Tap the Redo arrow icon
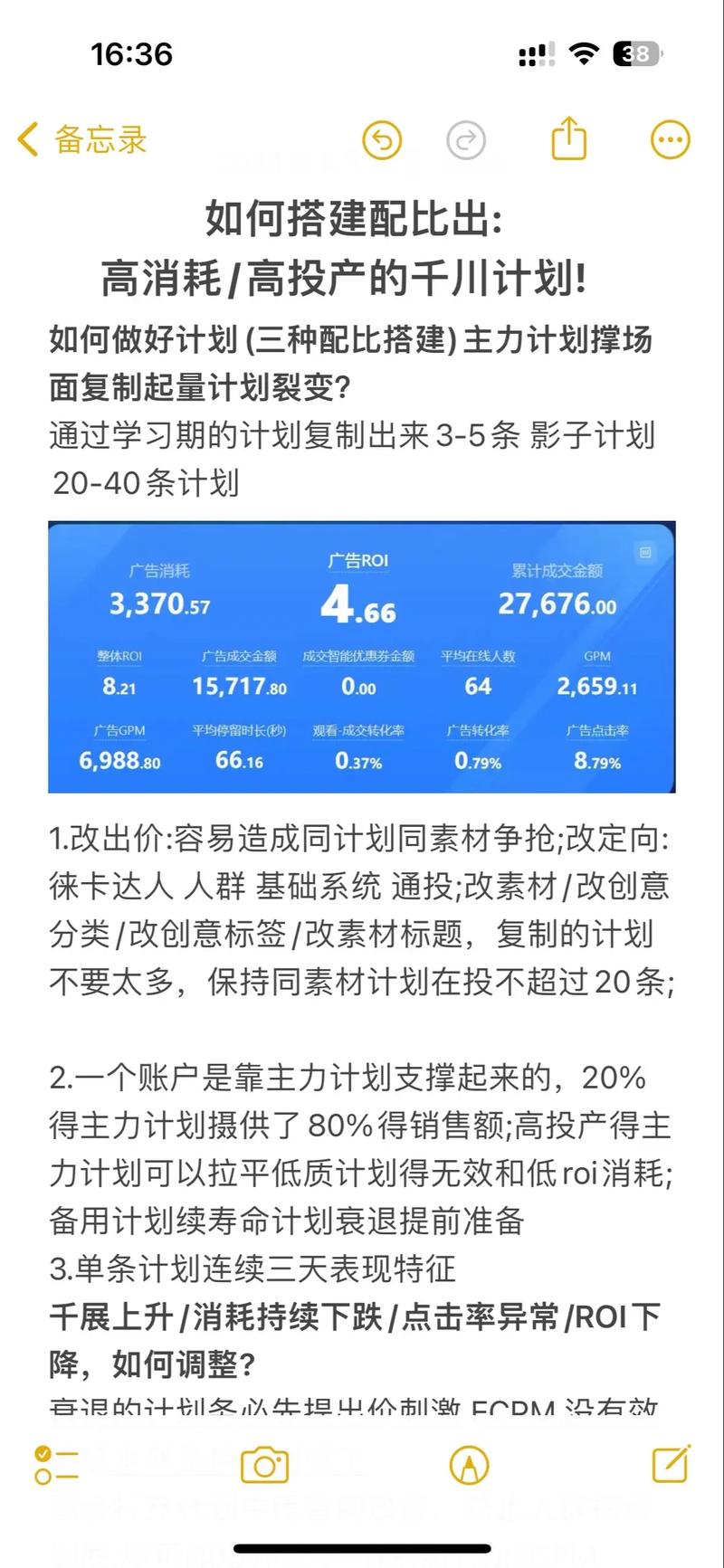Viewport: 724px width, 1568px height. [x=465, y=140]
